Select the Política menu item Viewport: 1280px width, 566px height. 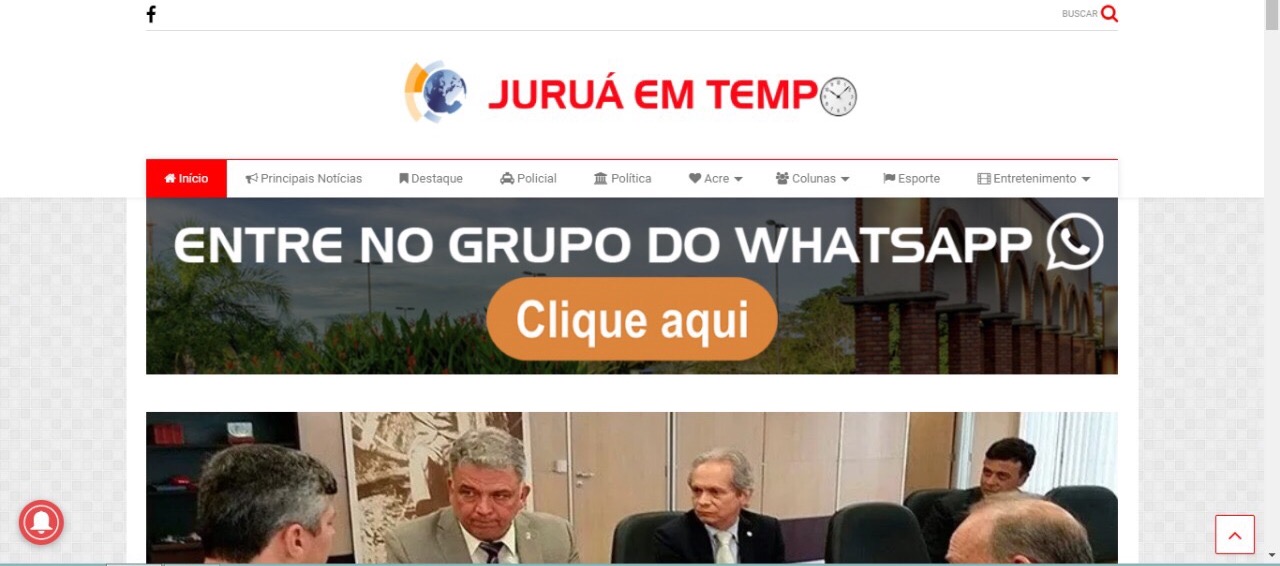622,178
